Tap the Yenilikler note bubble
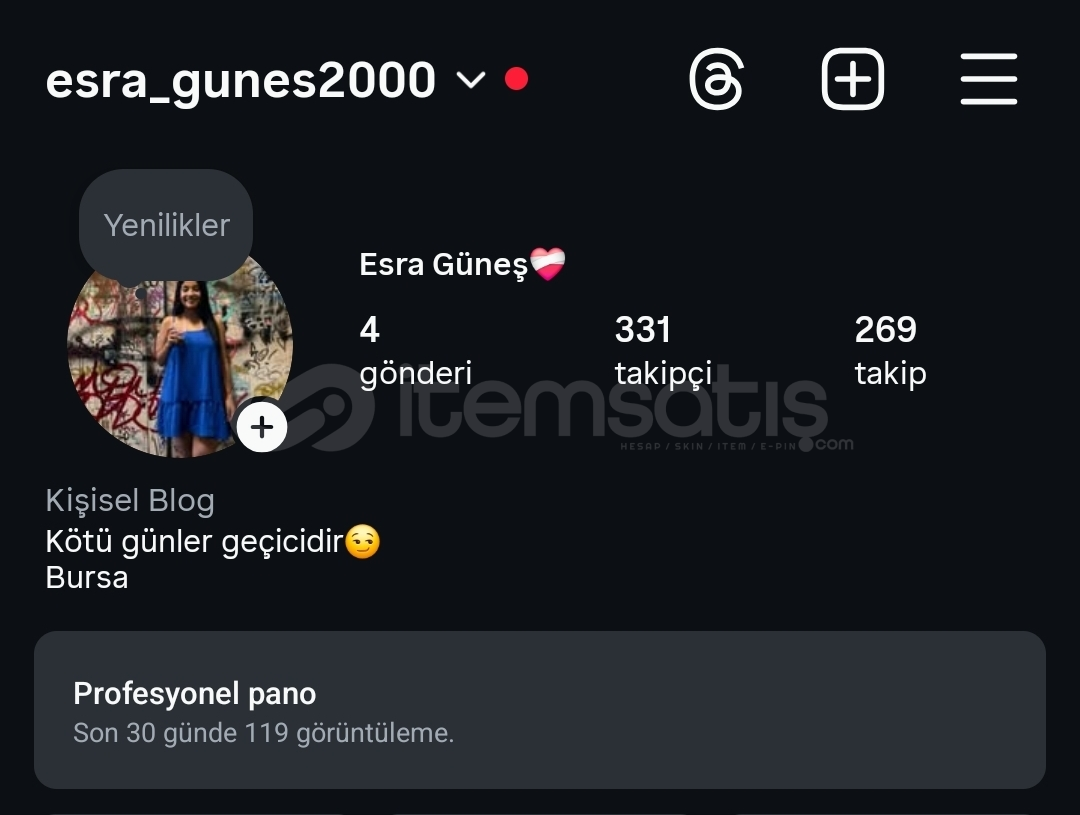This screenshot has width=1080, height=815. 166,225
